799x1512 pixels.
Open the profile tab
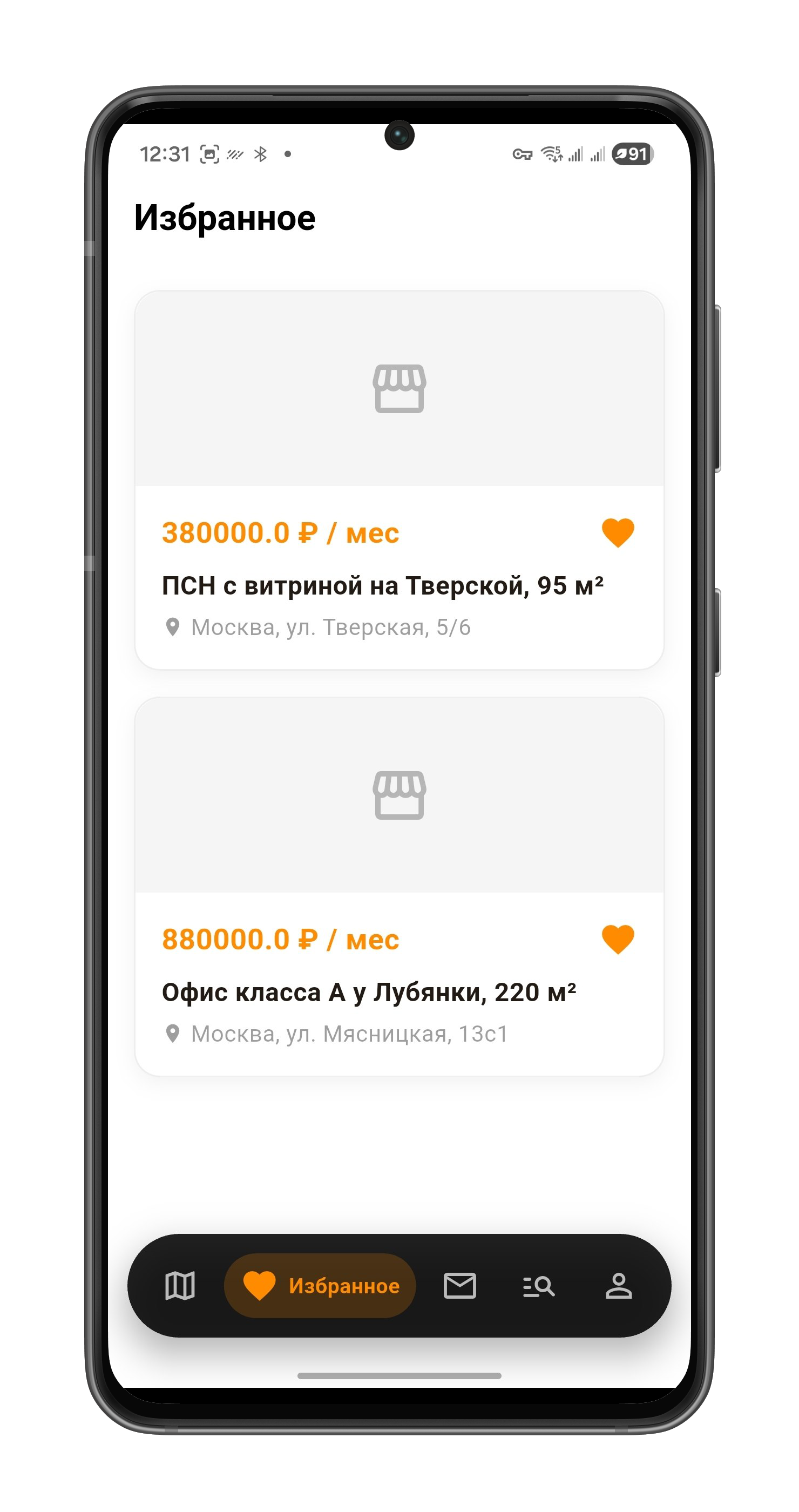point(618,1286)
